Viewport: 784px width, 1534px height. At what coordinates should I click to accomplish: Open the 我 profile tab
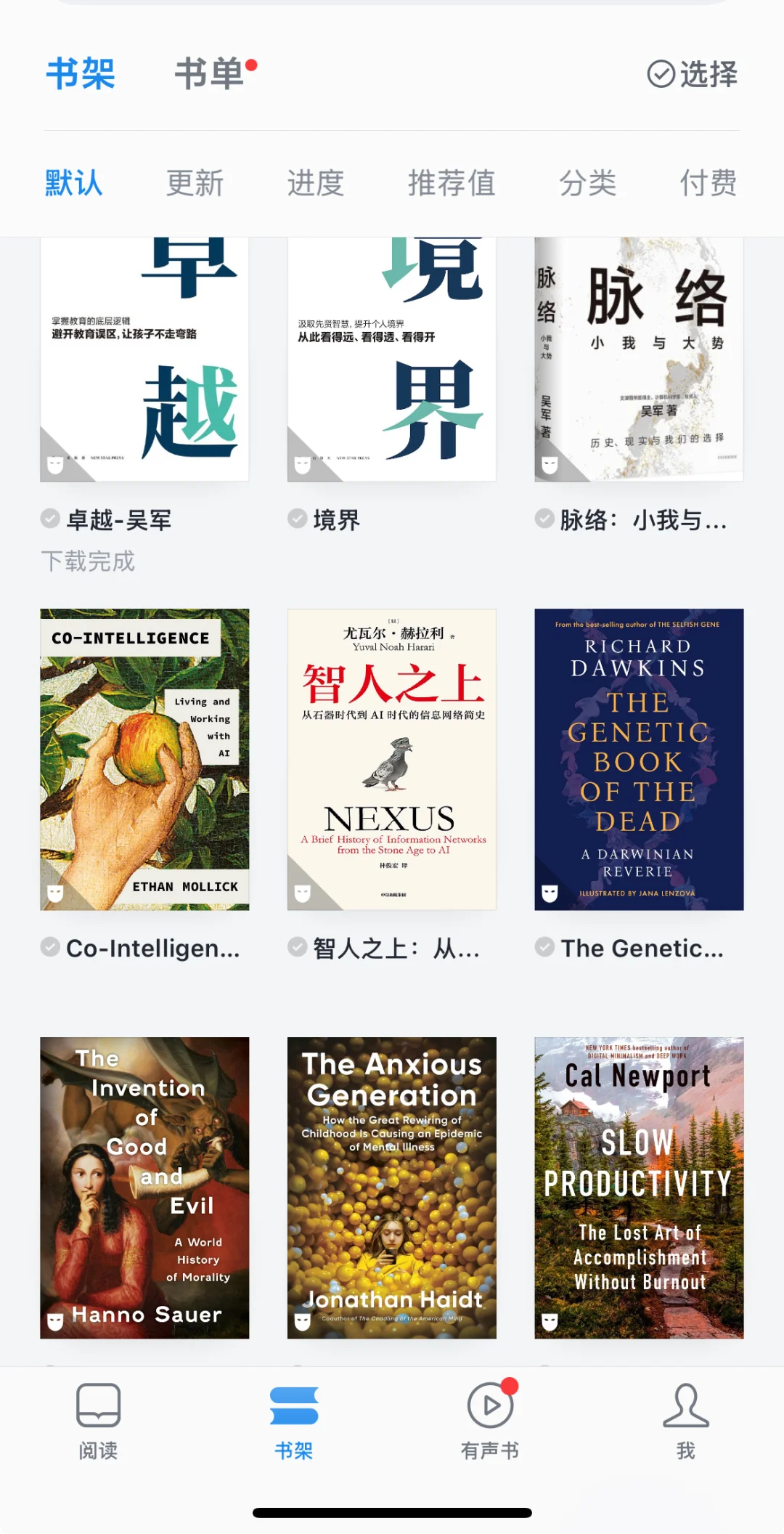click(685, 1421)
